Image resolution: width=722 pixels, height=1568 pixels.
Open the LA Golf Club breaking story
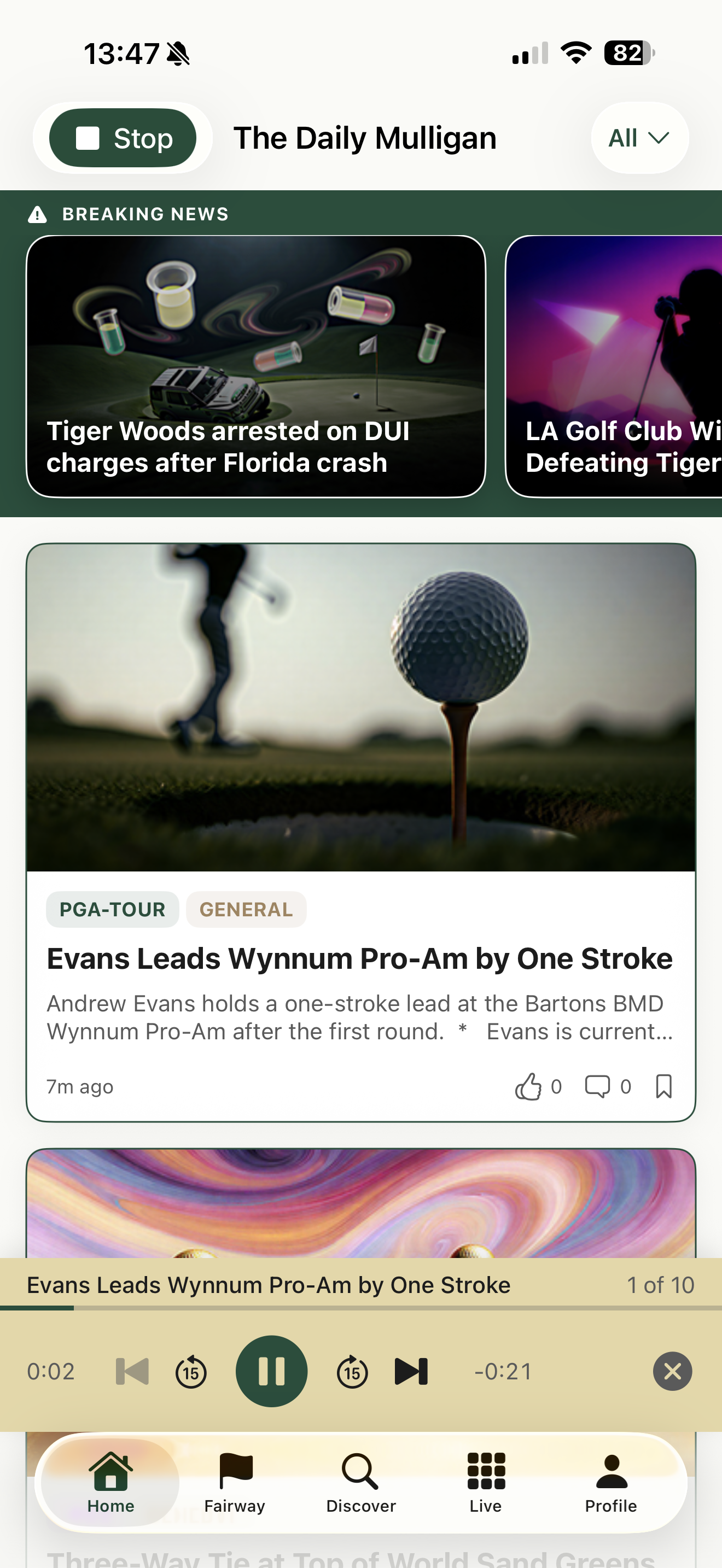pos(615,366)
